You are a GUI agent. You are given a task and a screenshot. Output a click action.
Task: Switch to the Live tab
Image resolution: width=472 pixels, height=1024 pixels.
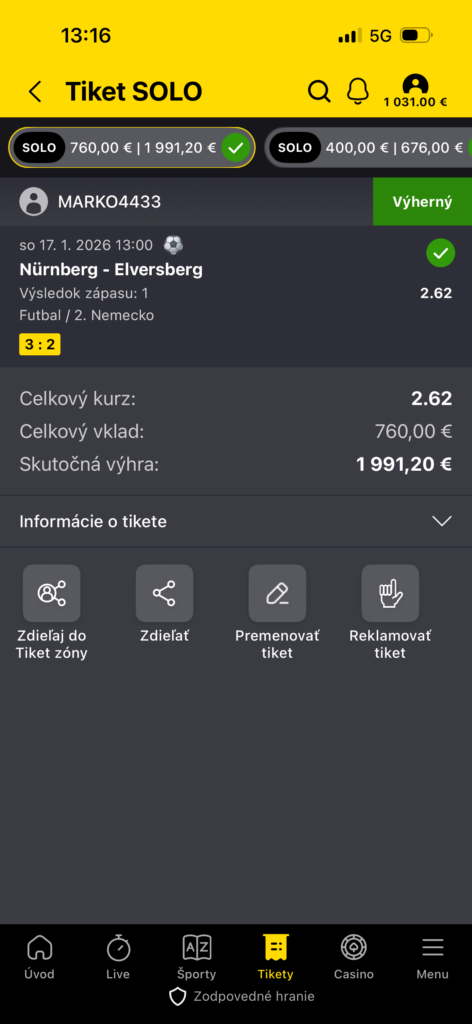tap(118, 957)
